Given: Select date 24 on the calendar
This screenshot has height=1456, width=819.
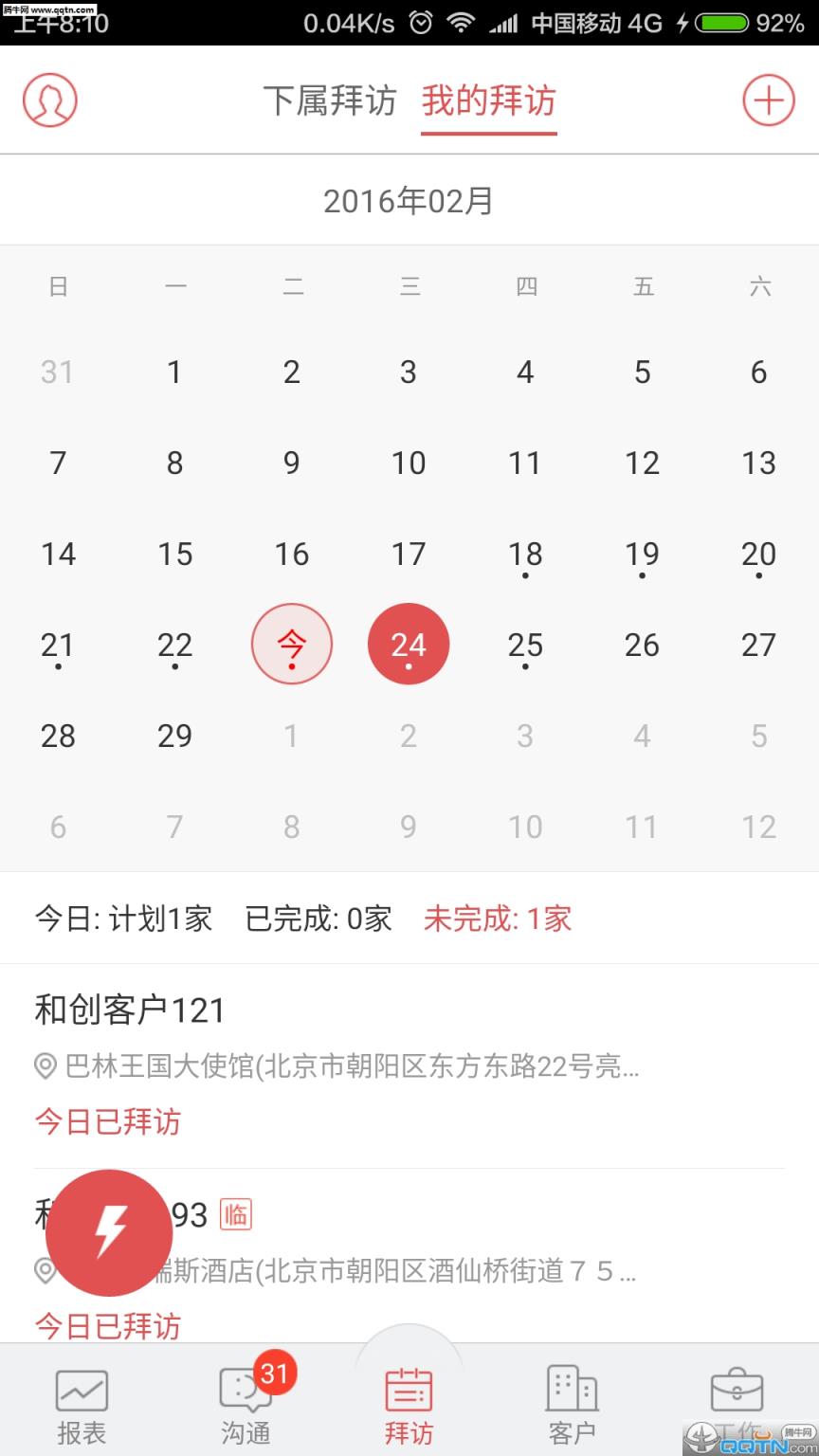Looking at the screenshot, I should (409, 644).
